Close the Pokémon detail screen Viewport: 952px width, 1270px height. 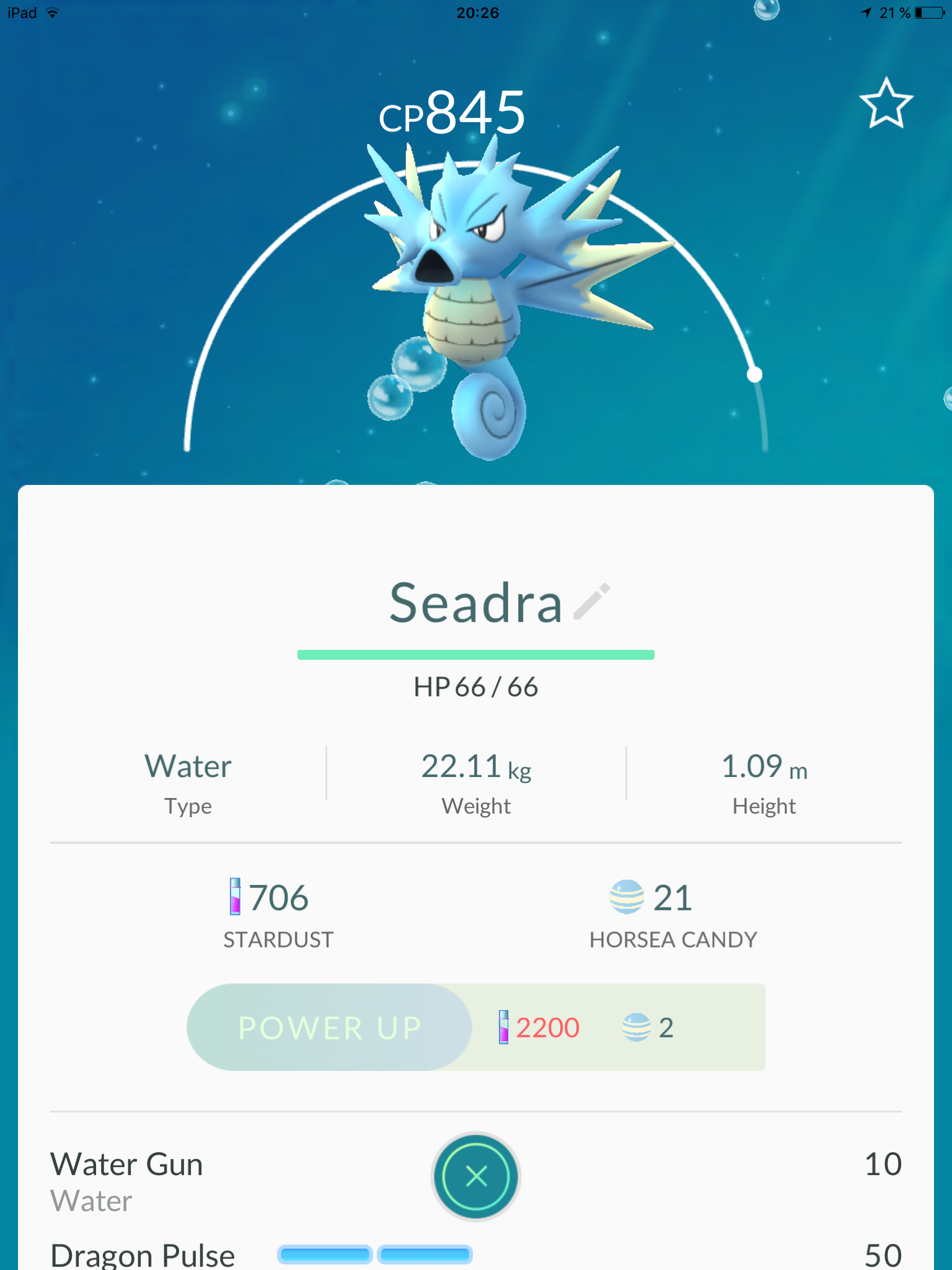476,1176
